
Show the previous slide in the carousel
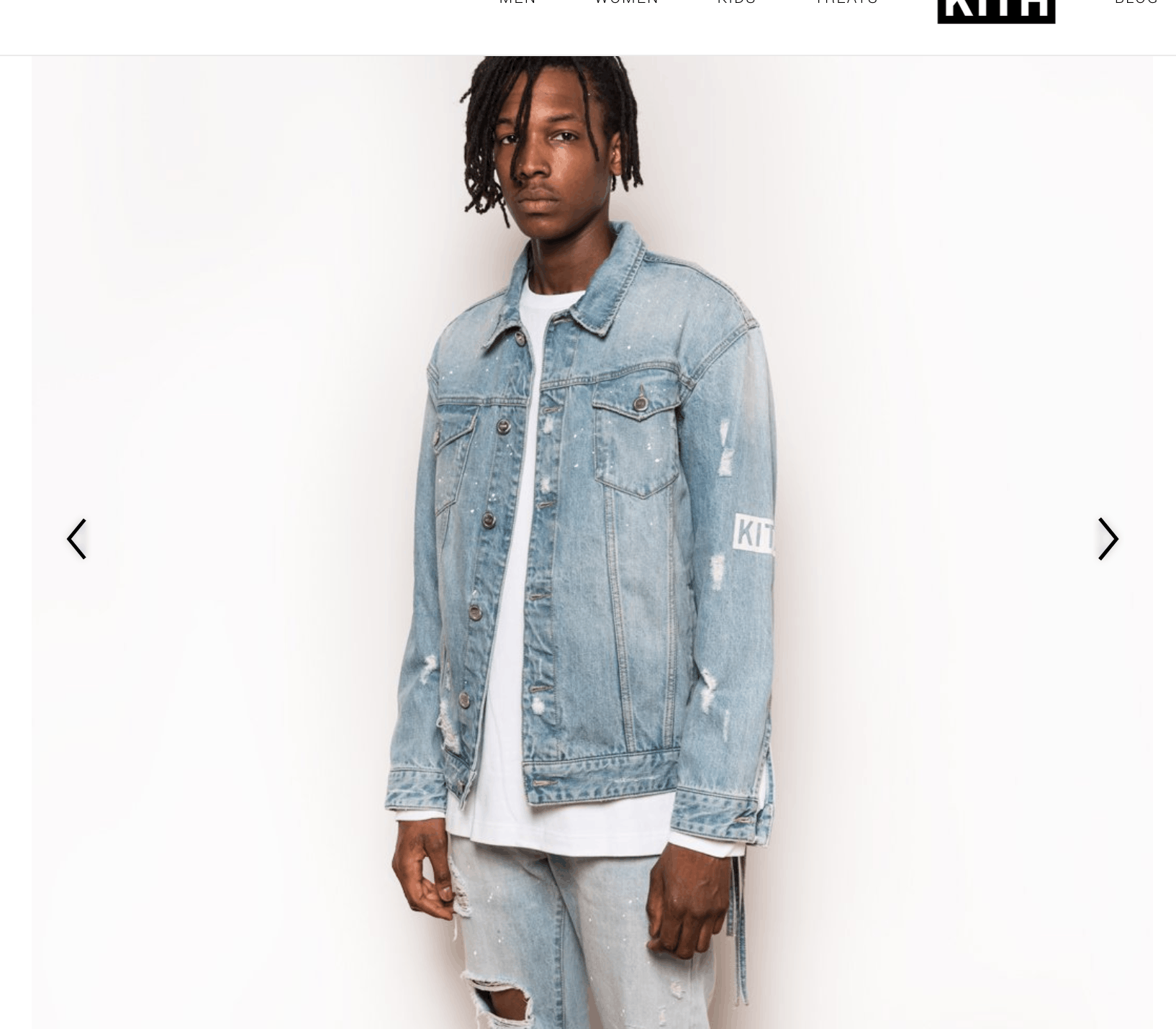click(x=76, y=538)
